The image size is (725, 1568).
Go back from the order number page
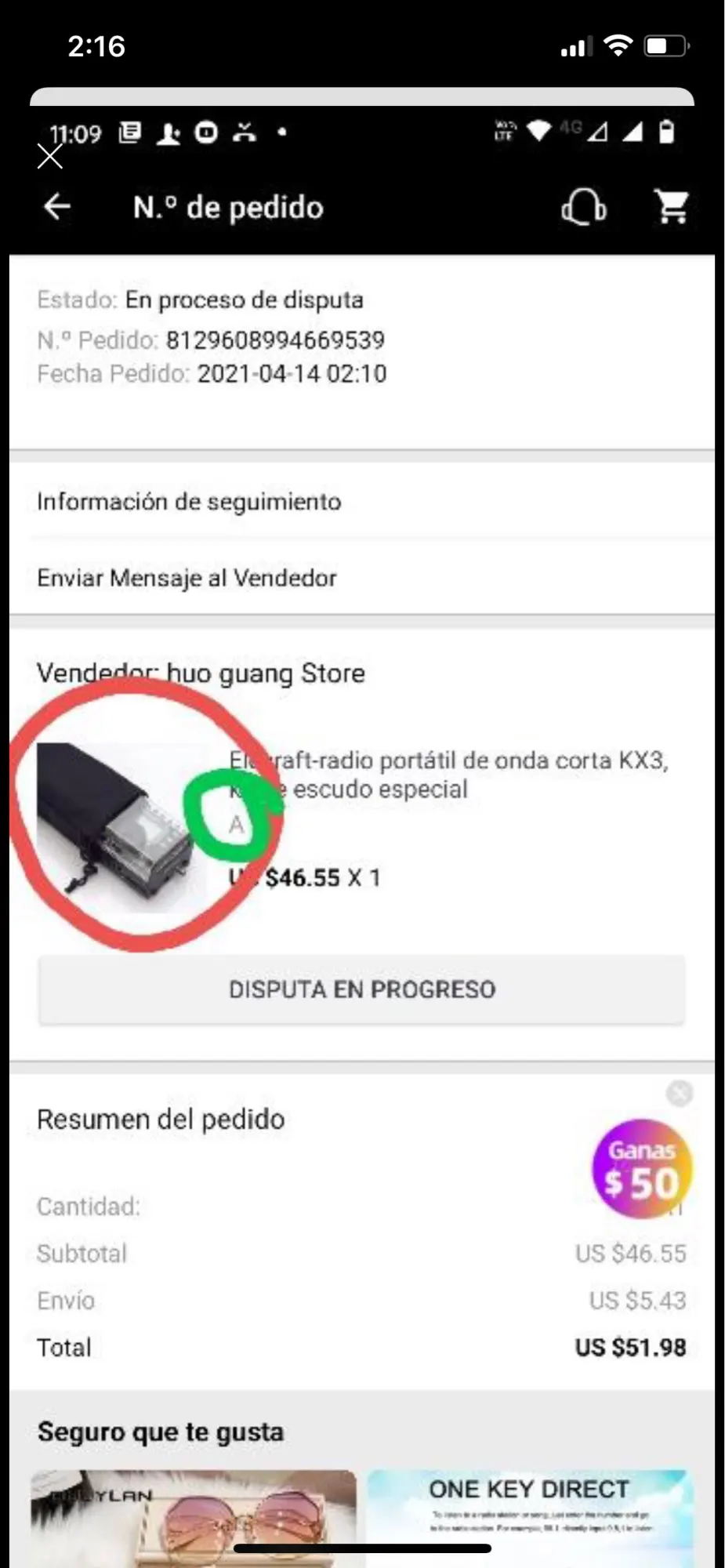click(x=57, y=207)
